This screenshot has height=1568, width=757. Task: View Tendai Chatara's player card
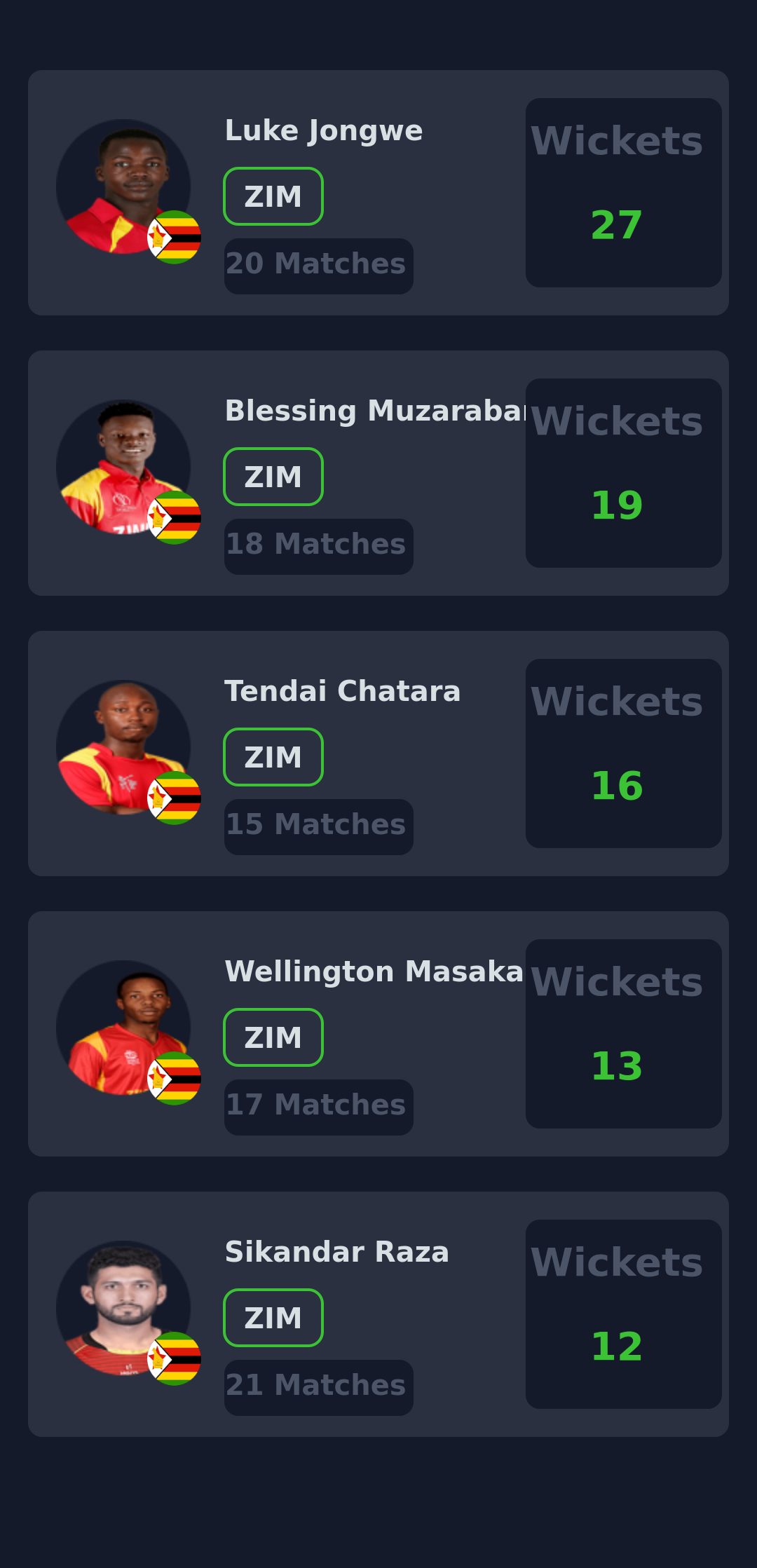[x=378, y=754]
